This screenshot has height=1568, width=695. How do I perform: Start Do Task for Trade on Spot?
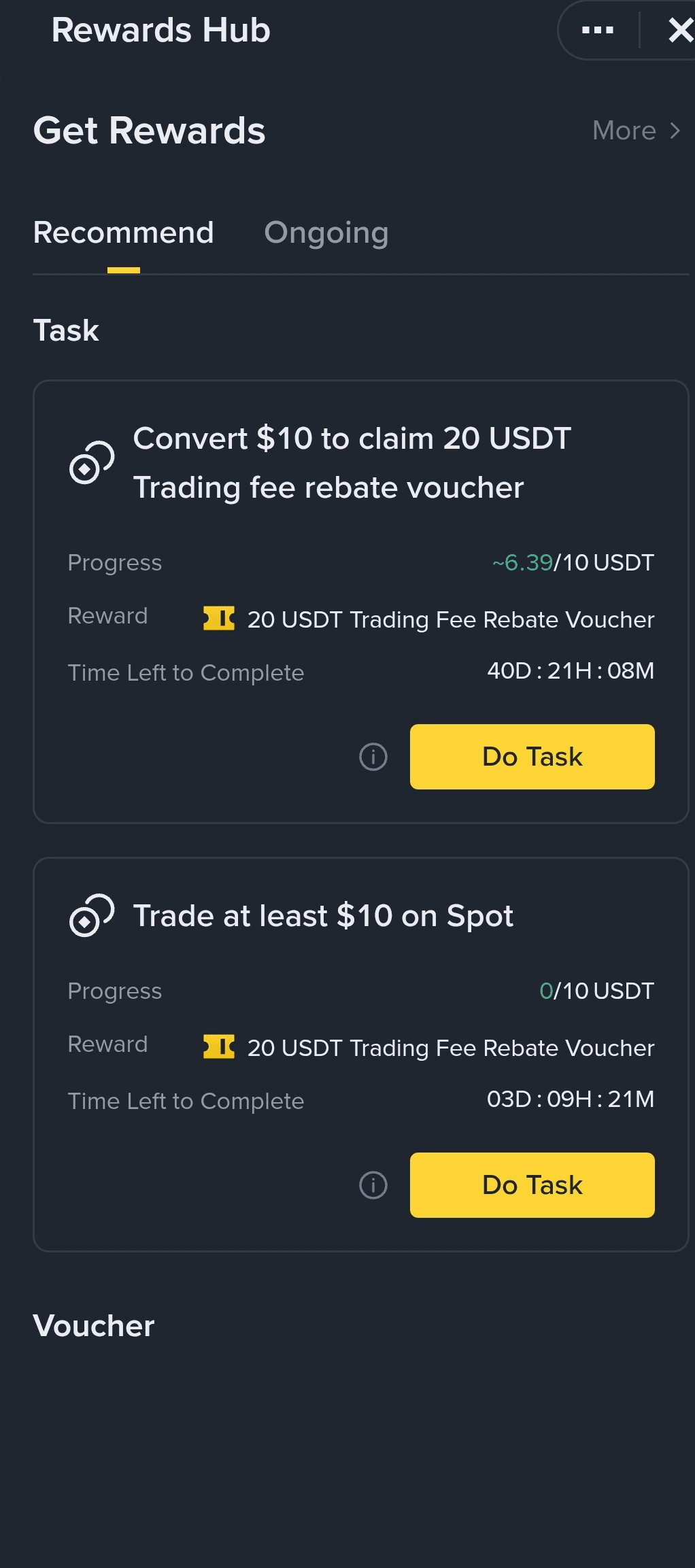532,1184
